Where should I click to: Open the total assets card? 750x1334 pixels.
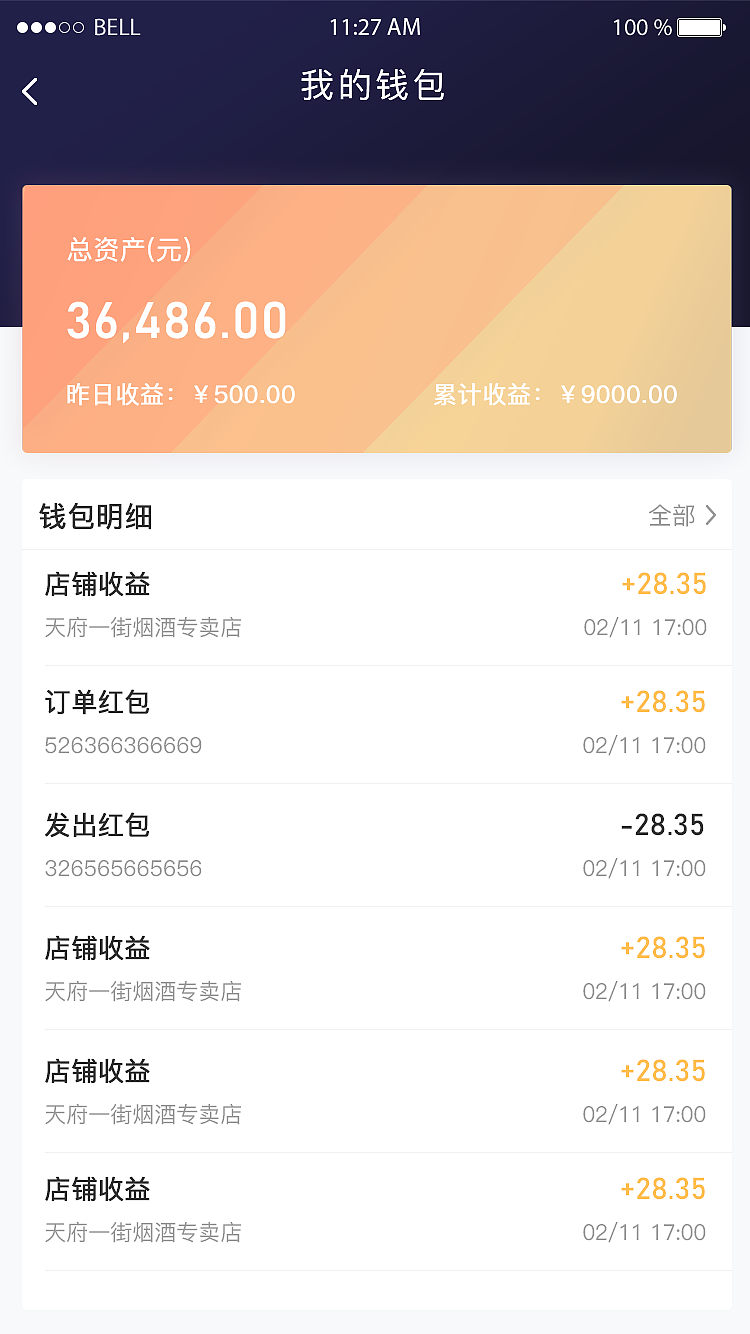[375, 320]
